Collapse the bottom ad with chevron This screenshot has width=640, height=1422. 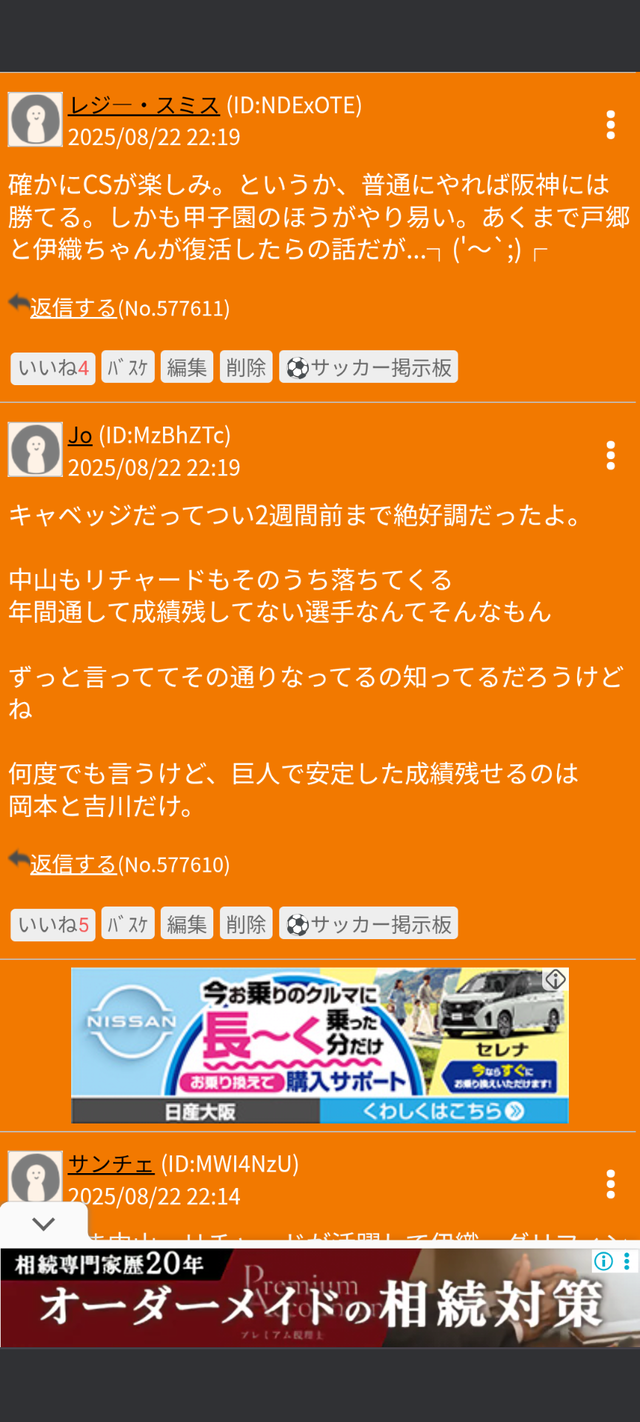(x=43, y=1224)
